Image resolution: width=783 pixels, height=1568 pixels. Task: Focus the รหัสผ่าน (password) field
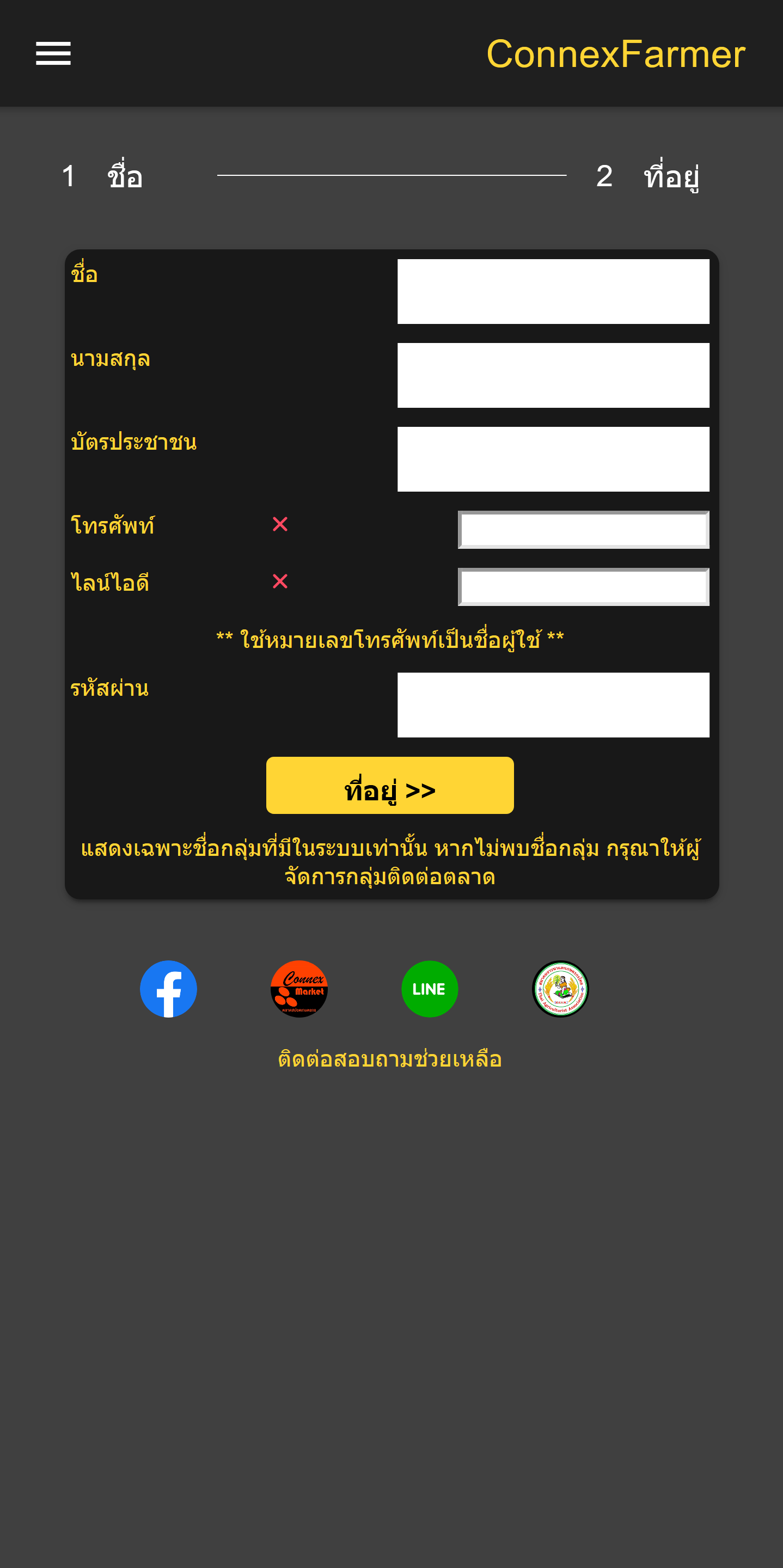553,705
